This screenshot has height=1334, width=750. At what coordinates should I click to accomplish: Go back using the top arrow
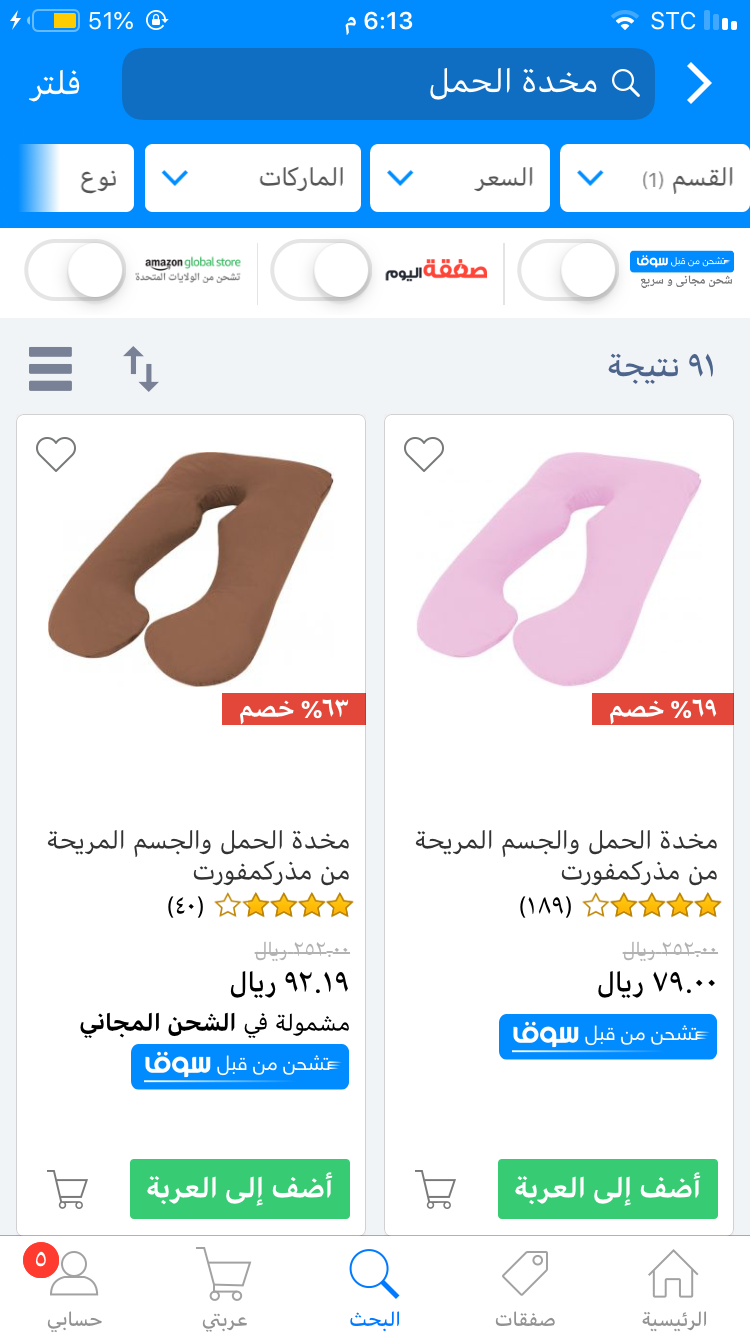tap(699, 84)
